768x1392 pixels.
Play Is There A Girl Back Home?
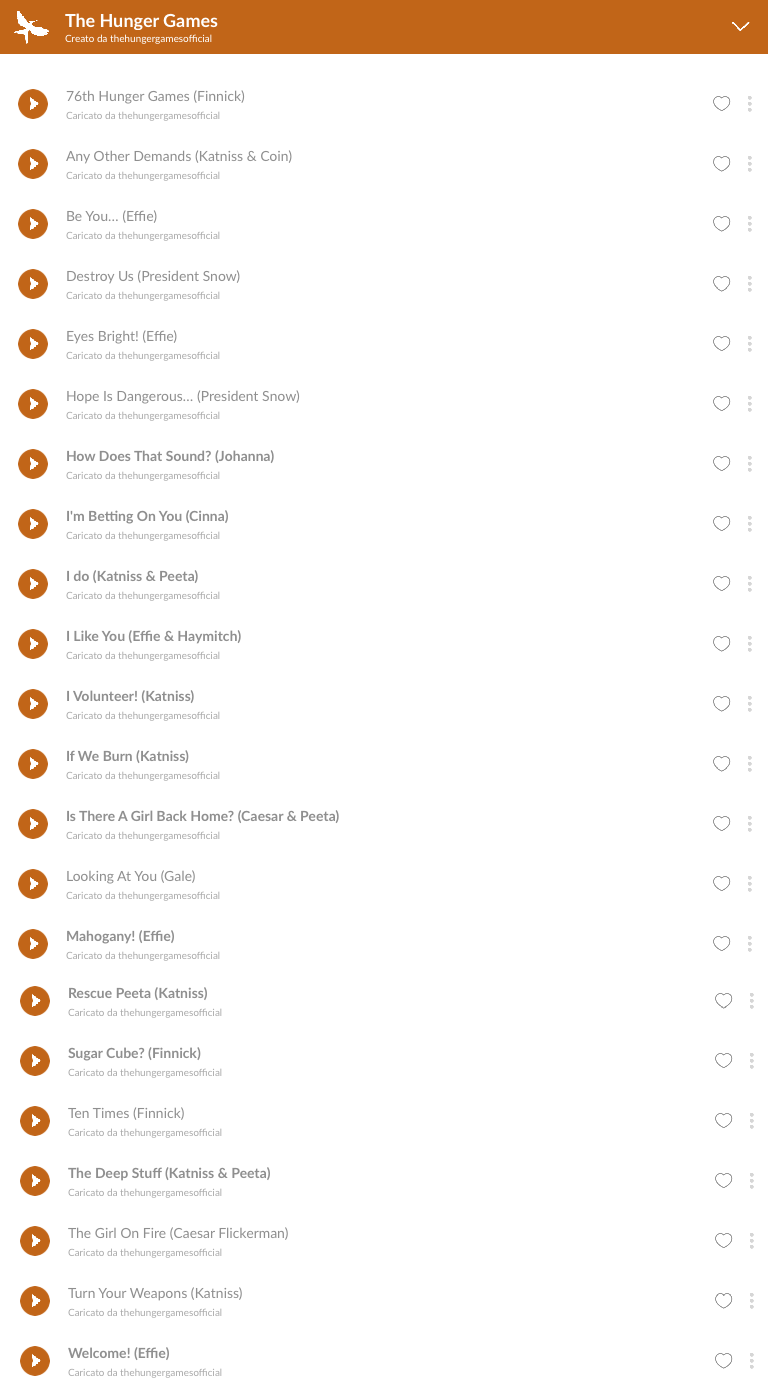coord(33,824)
